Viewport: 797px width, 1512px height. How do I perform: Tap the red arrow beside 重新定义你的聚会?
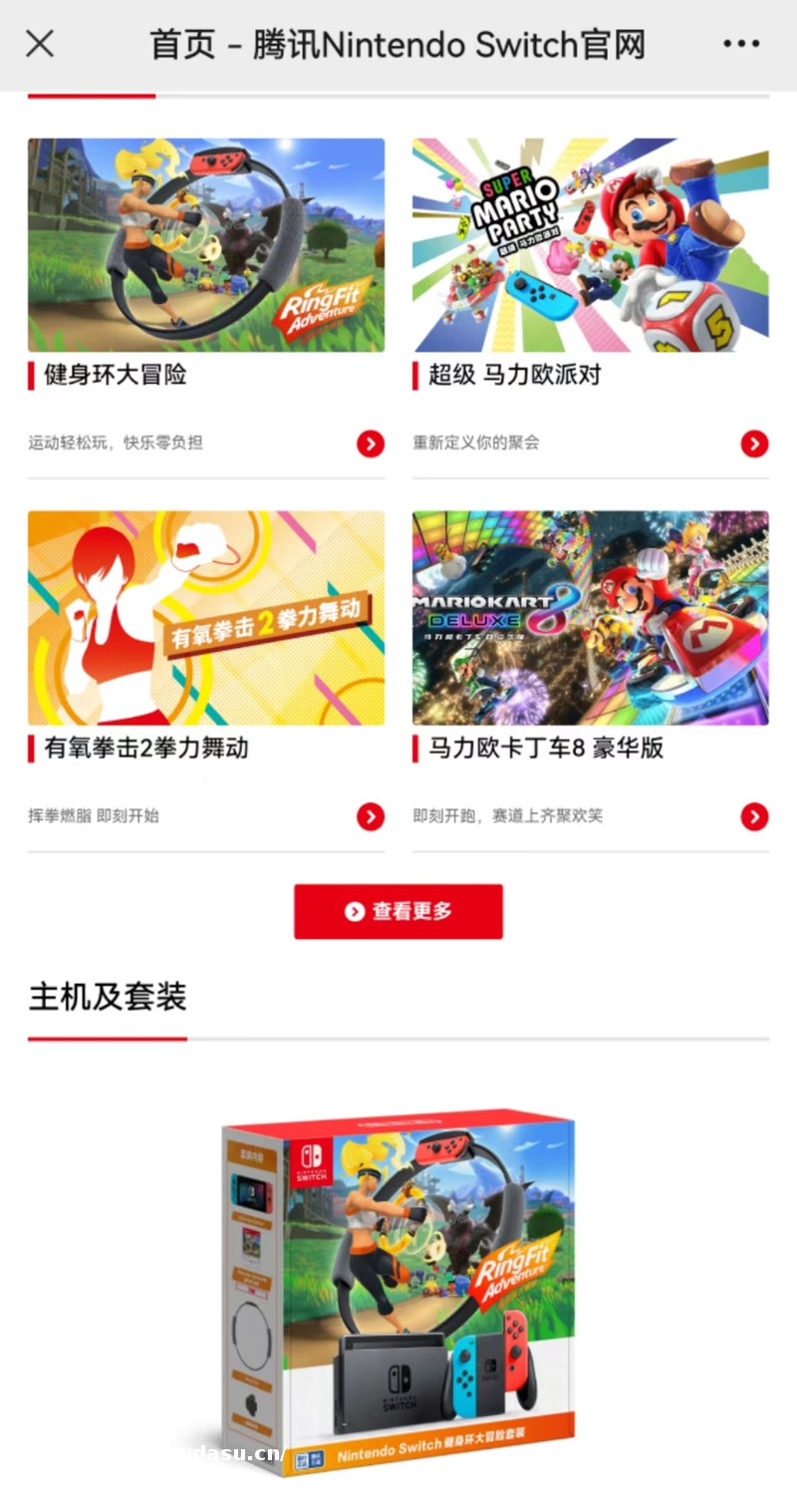754,444
